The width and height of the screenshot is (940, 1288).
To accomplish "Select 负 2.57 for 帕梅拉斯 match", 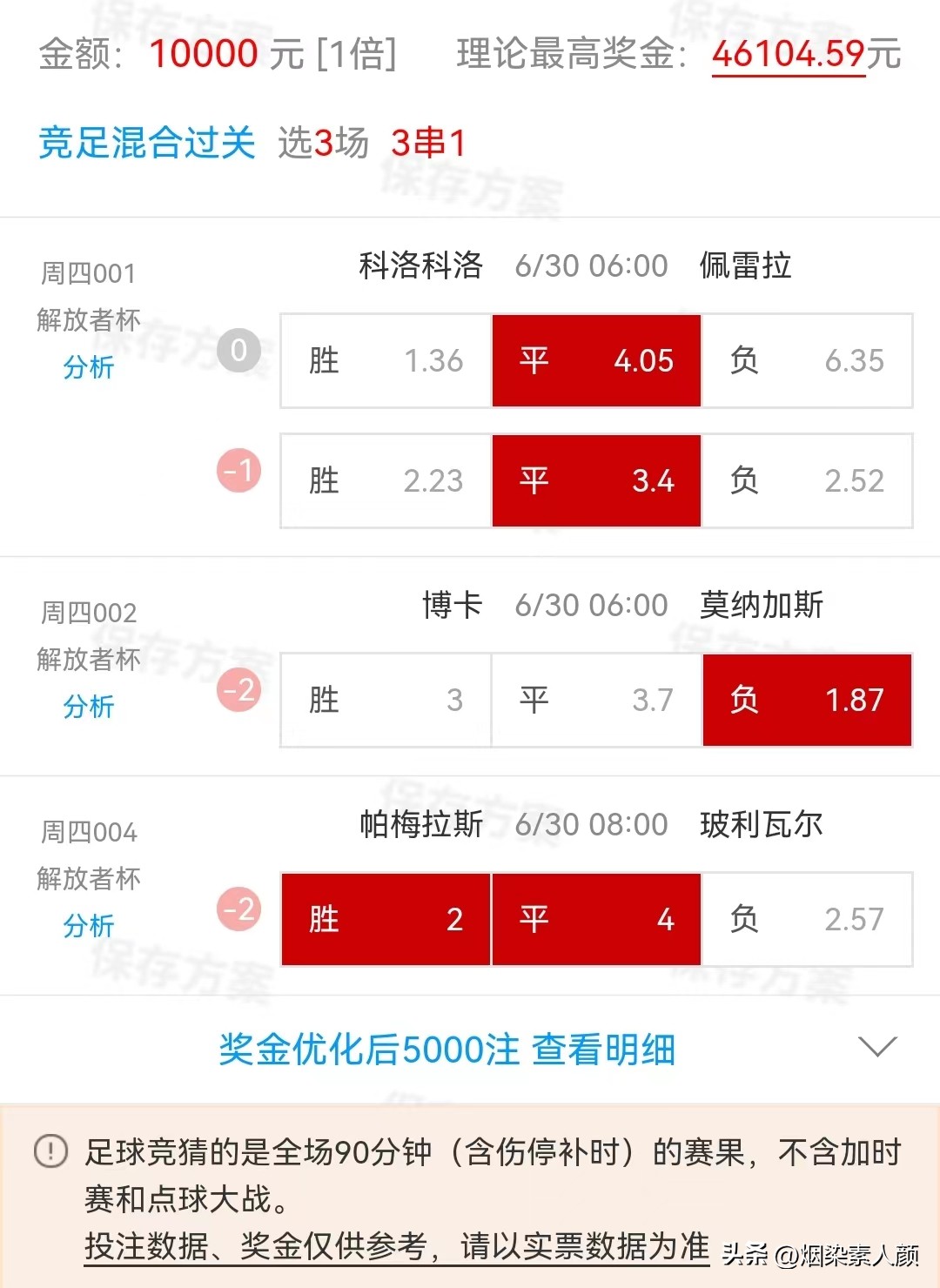I will pyautogui.click(x=807, y=919).
